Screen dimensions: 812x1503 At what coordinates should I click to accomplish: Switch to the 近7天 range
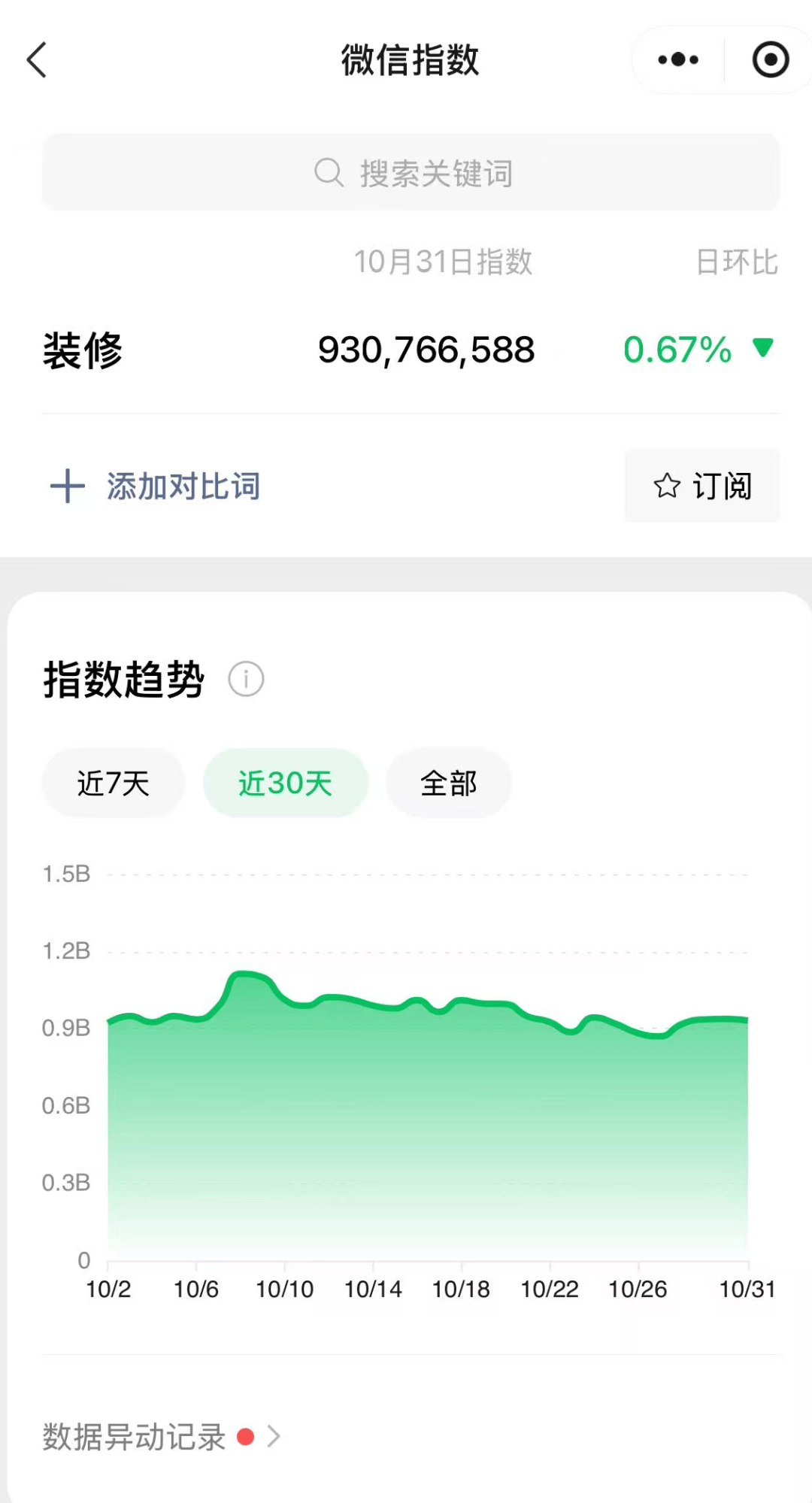pyautogui.click(x=114, y=783)
